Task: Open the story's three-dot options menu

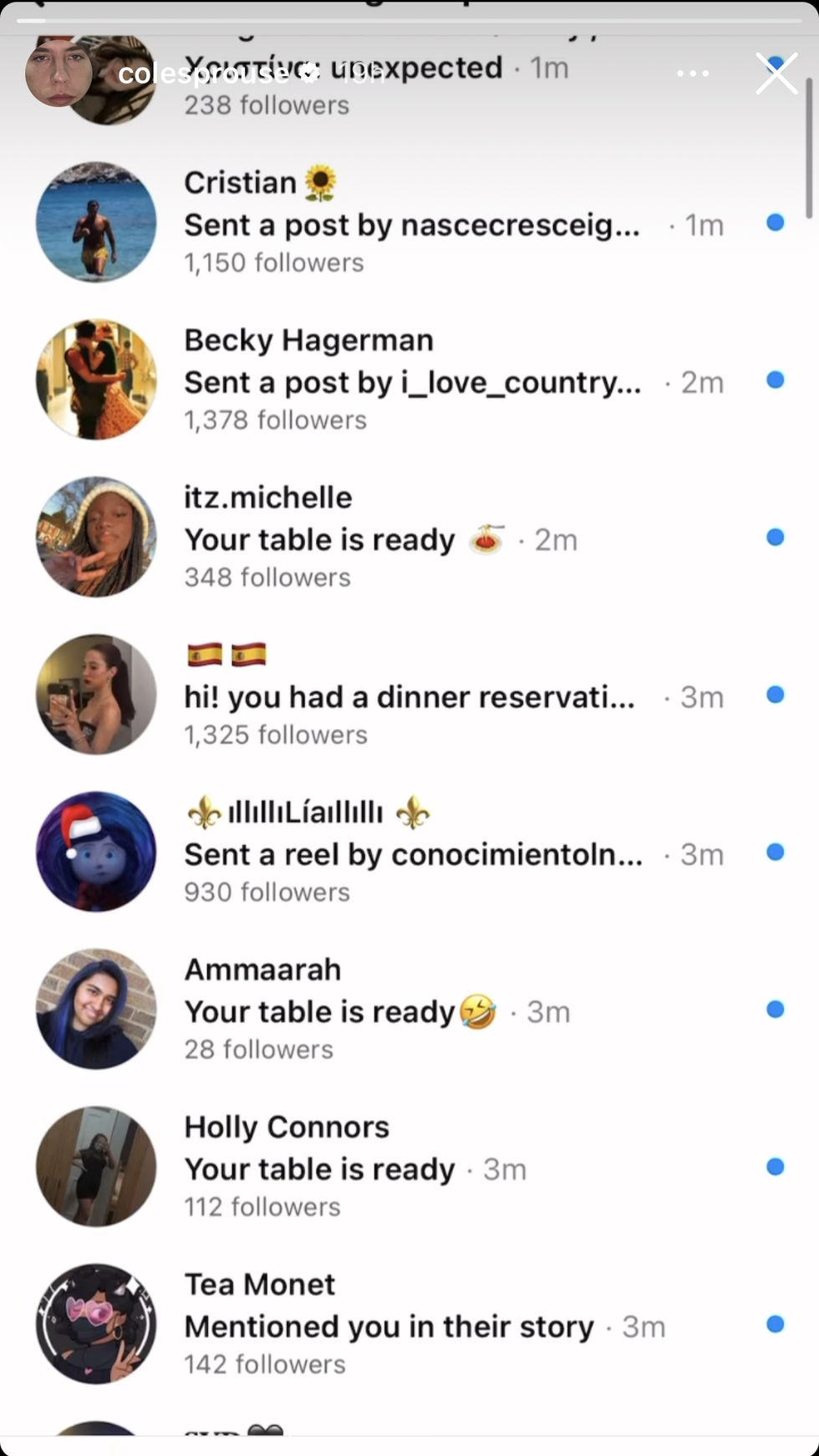Action: (693, 74)
